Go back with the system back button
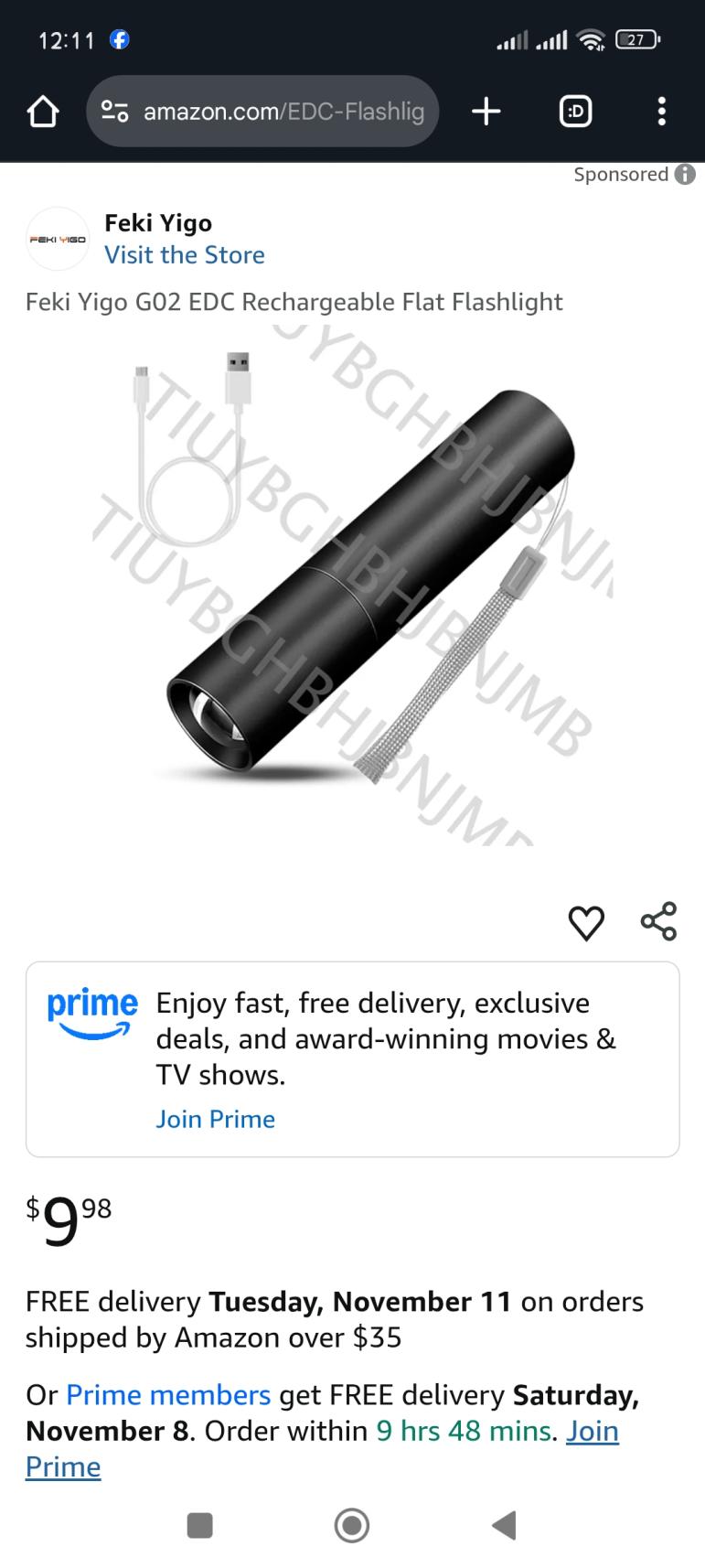Image resolution: width=705 pixels, height=1568 pixels. coord(504,1525)
